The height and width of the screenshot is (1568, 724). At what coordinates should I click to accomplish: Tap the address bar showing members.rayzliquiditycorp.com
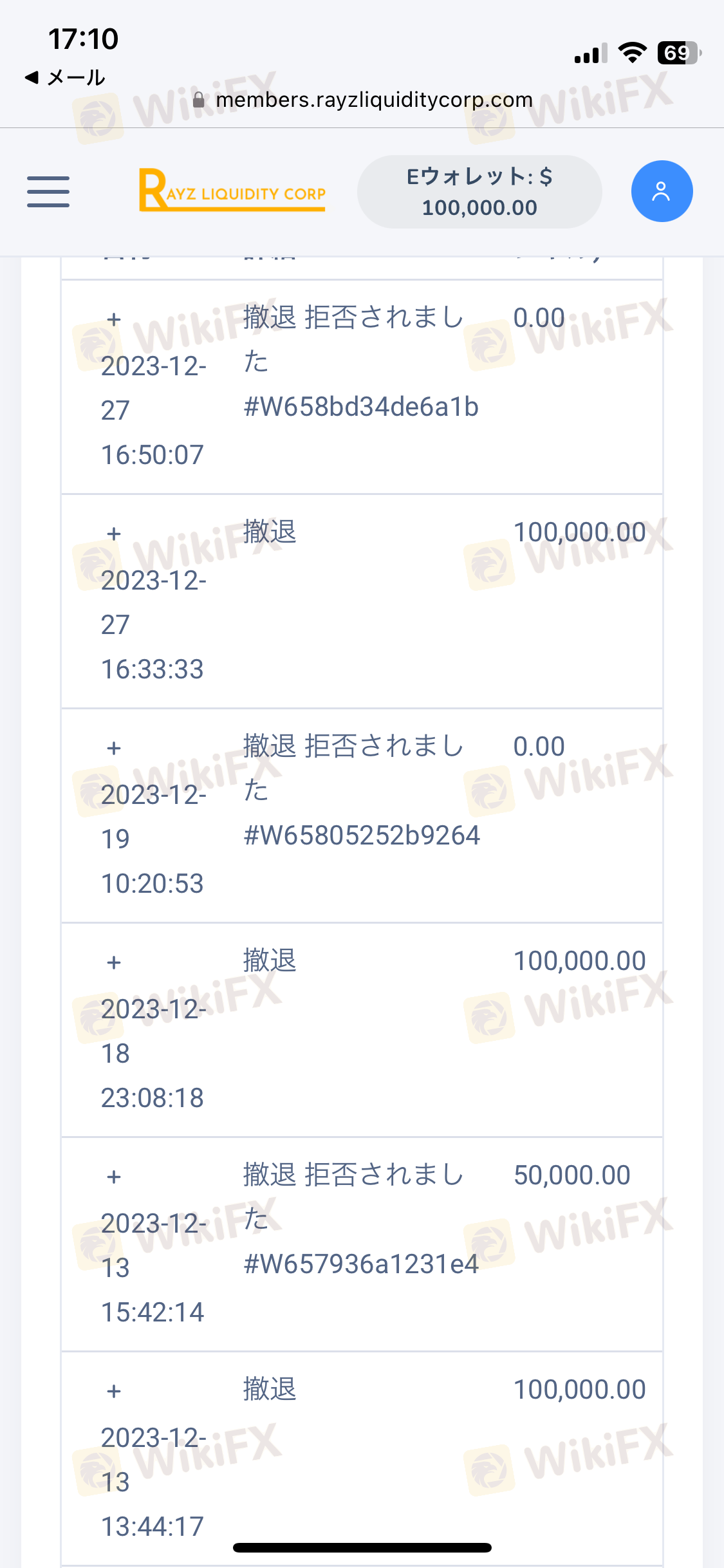click(x=373, y=100)
